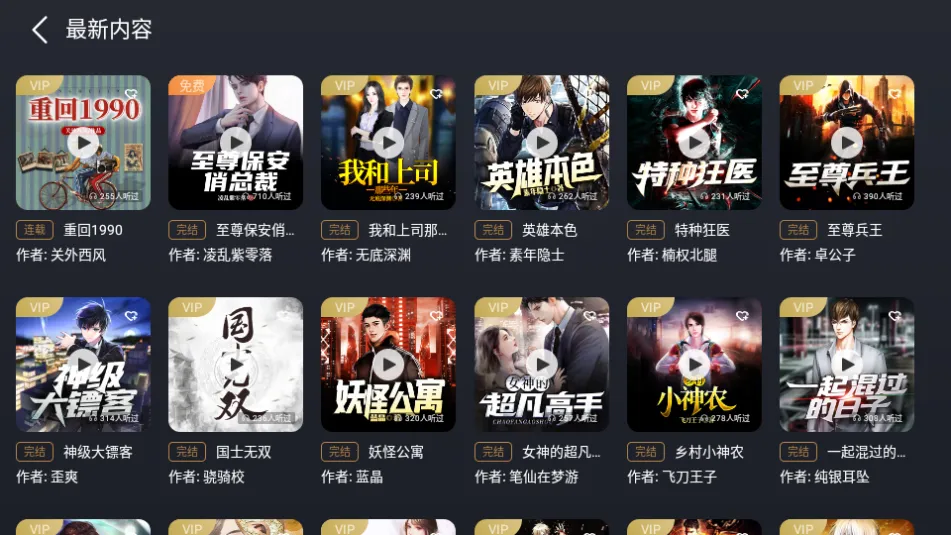This screenshot has width=951, height=535.
Task: Open the audiobook 我和上司 by 无底深渊
Action: tap(388, 143)
